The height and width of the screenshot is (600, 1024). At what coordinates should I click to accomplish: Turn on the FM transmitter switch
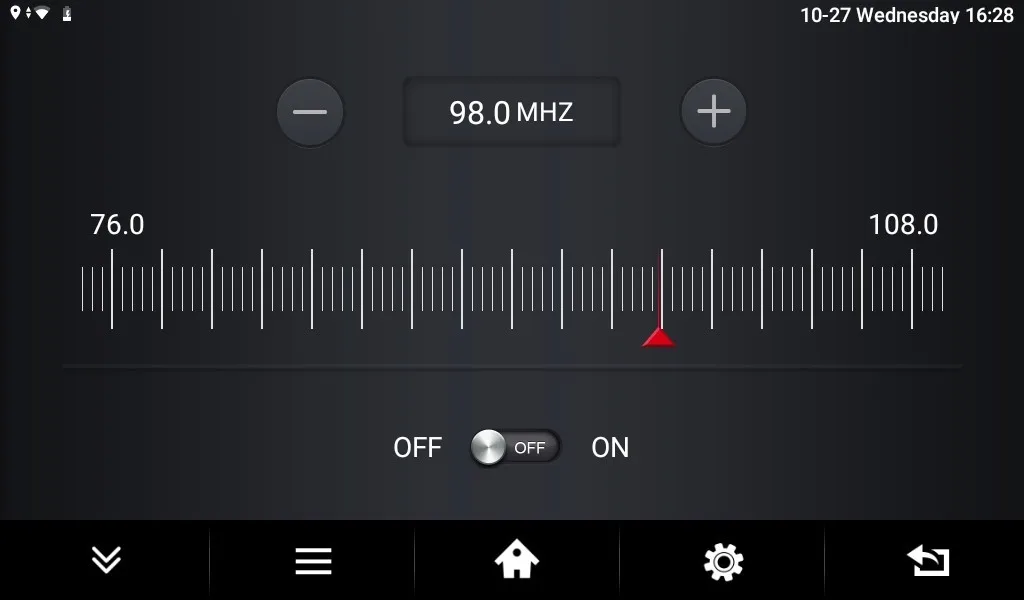point(515,447)
